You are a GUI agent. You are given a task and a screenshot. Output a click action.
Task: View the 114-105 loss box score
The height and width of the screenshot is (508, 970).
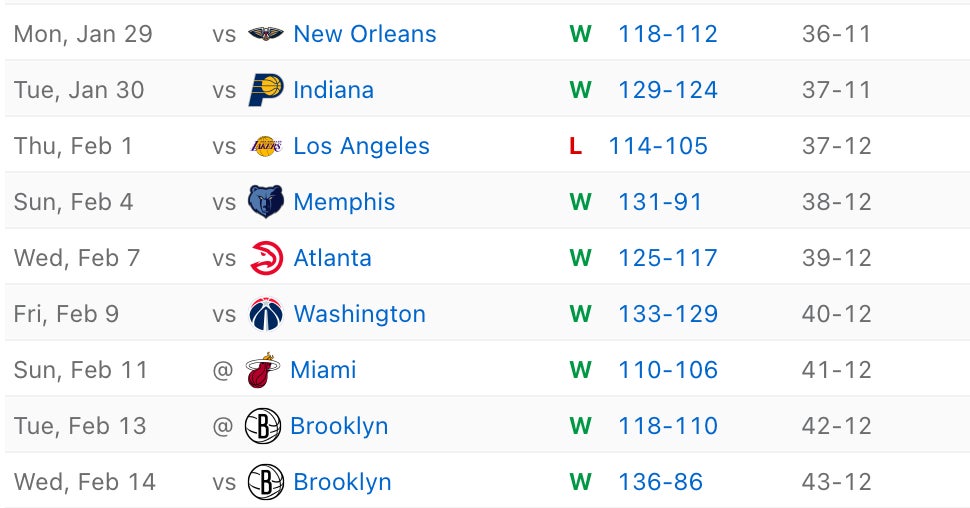tap(657, 146)
